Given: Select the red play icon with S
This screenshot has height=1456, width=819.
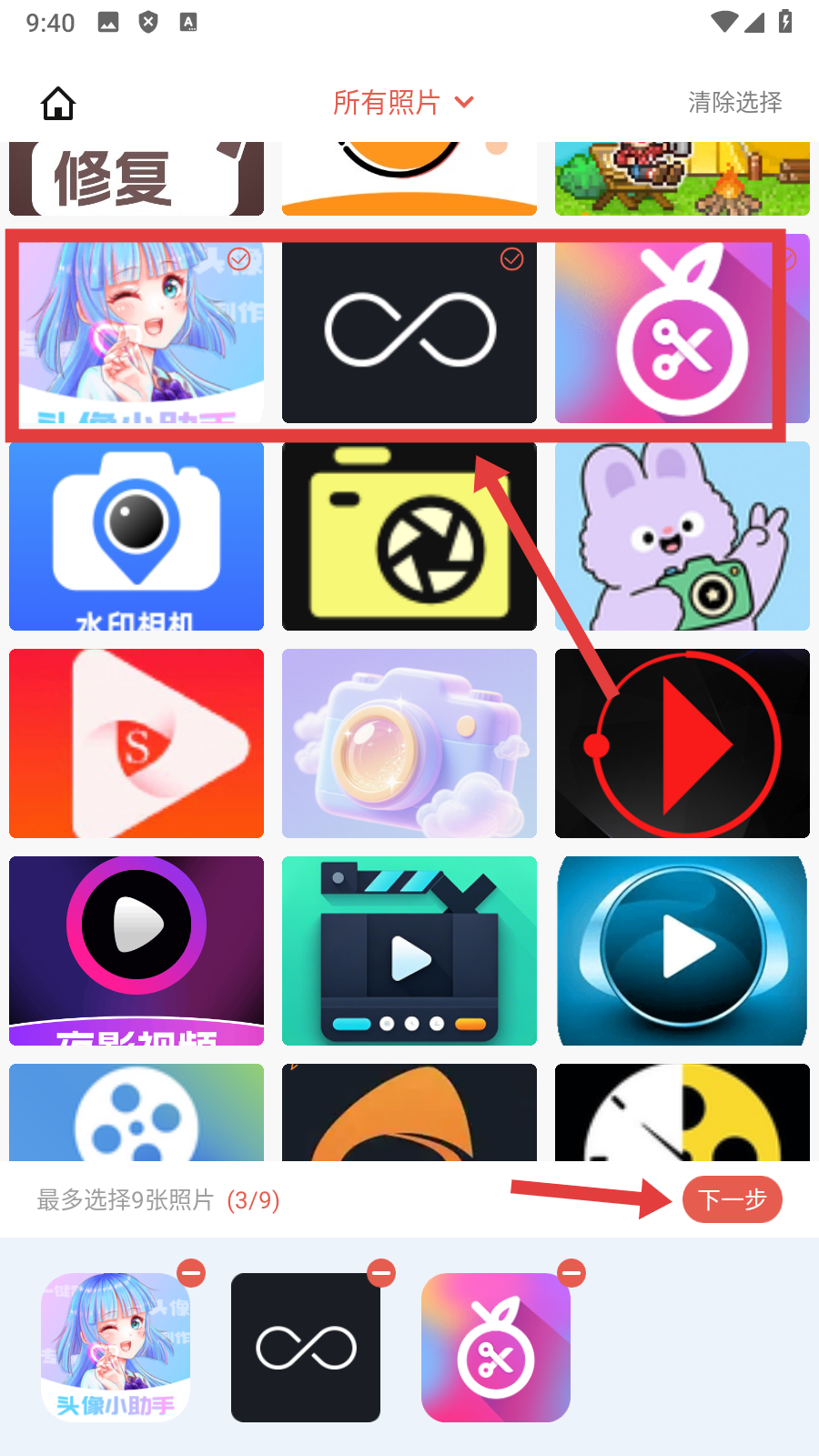Looking at the screenshot, I should tap(136, 743).
